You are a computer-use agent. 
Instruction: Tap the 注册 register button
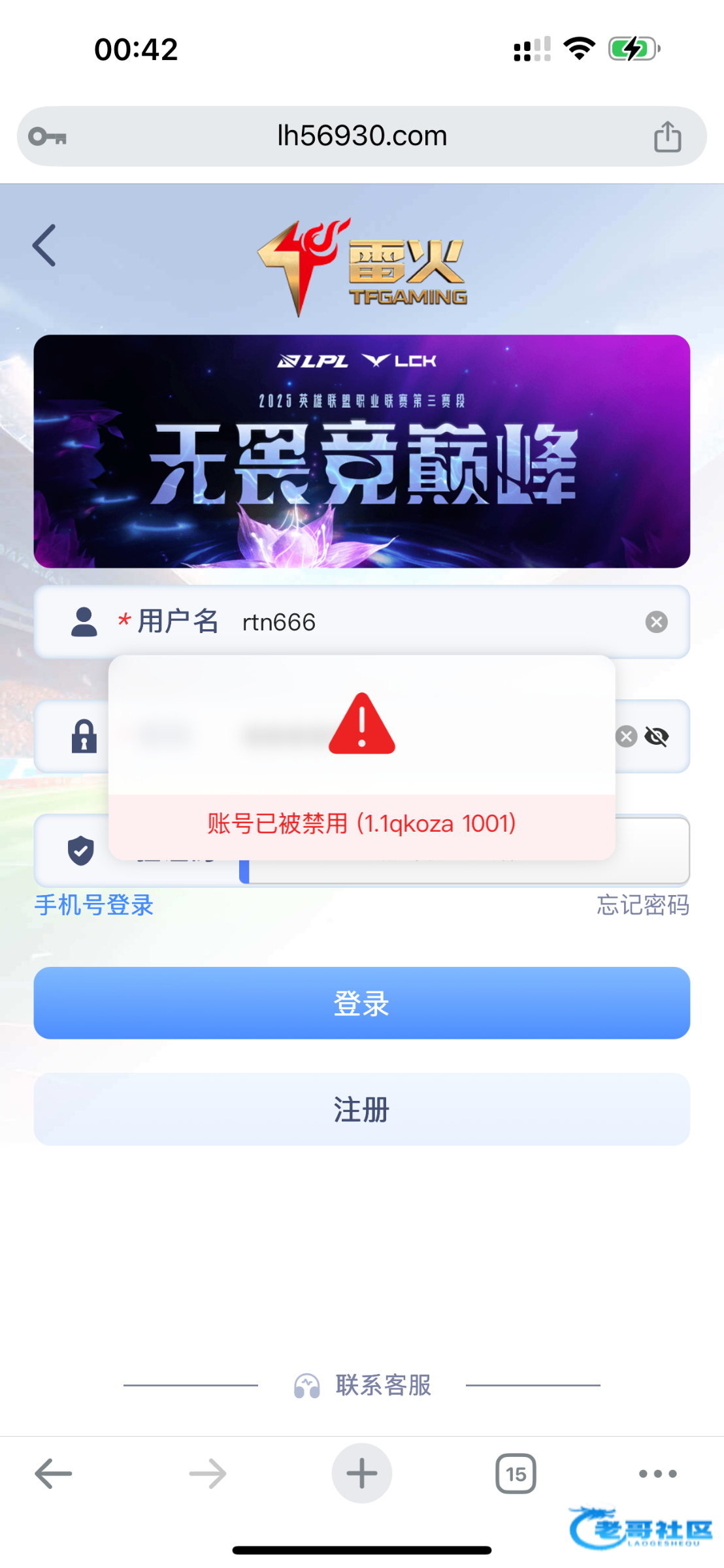click(x=362, y=1109)
